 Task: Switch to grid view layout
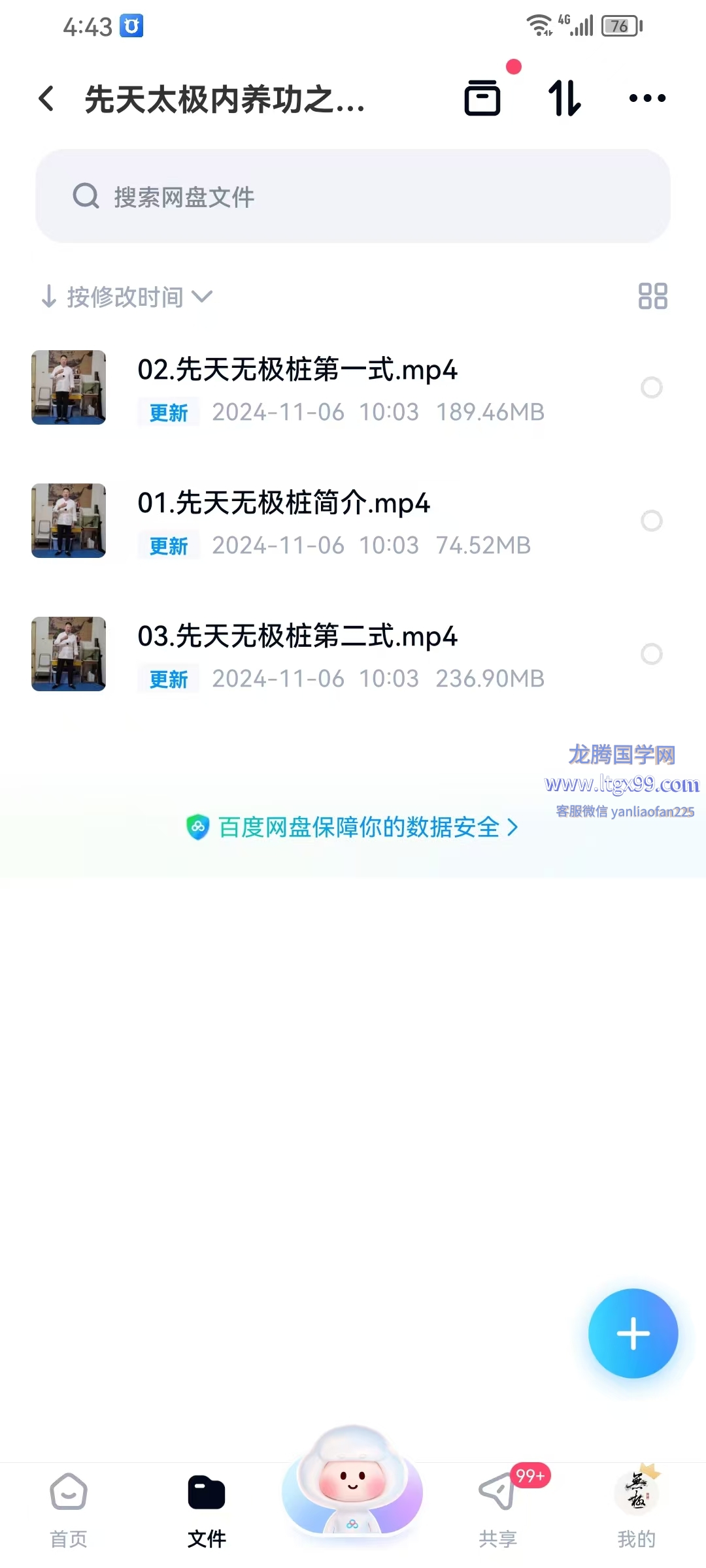tap(652, 296)
